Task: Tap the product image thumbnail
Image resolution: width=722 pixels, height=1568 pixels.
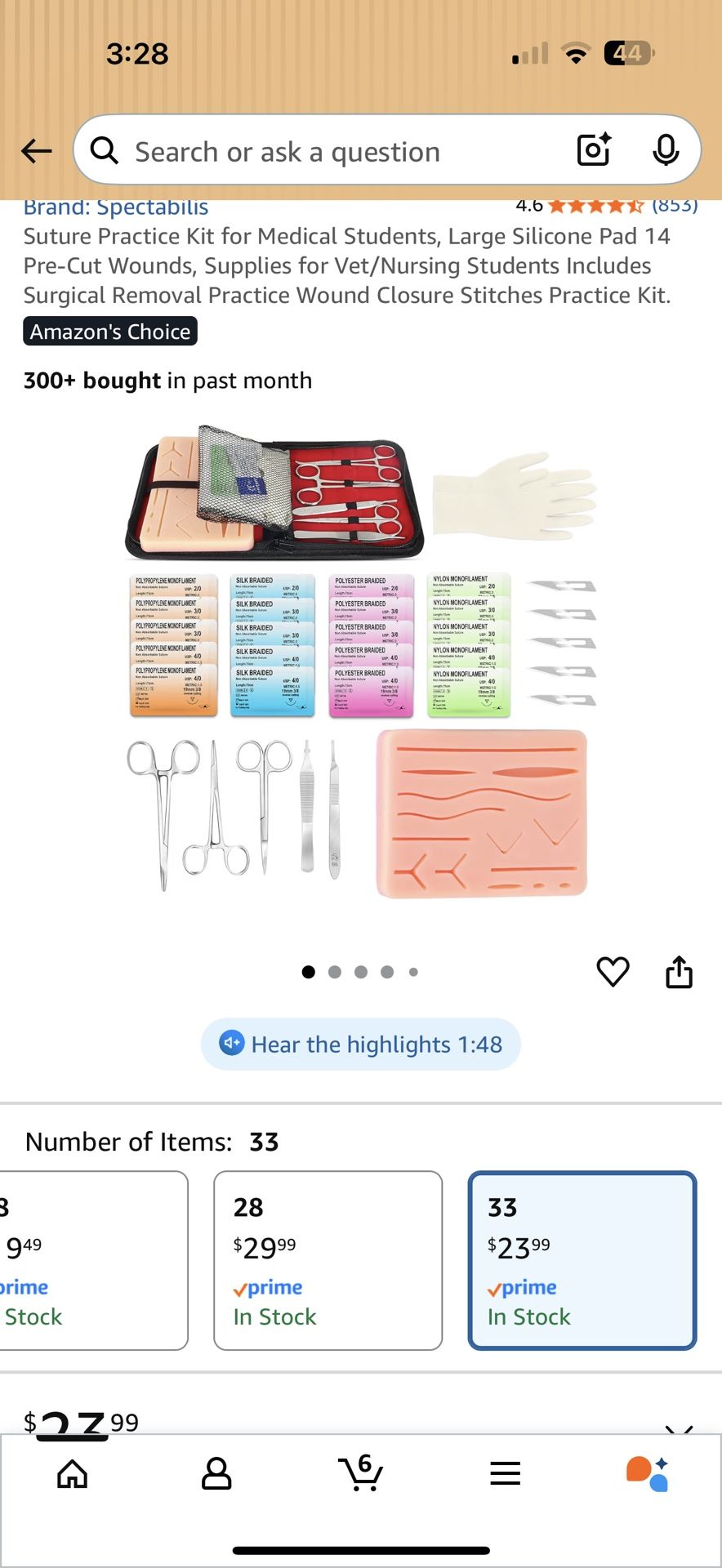Action: pos(361,670)
